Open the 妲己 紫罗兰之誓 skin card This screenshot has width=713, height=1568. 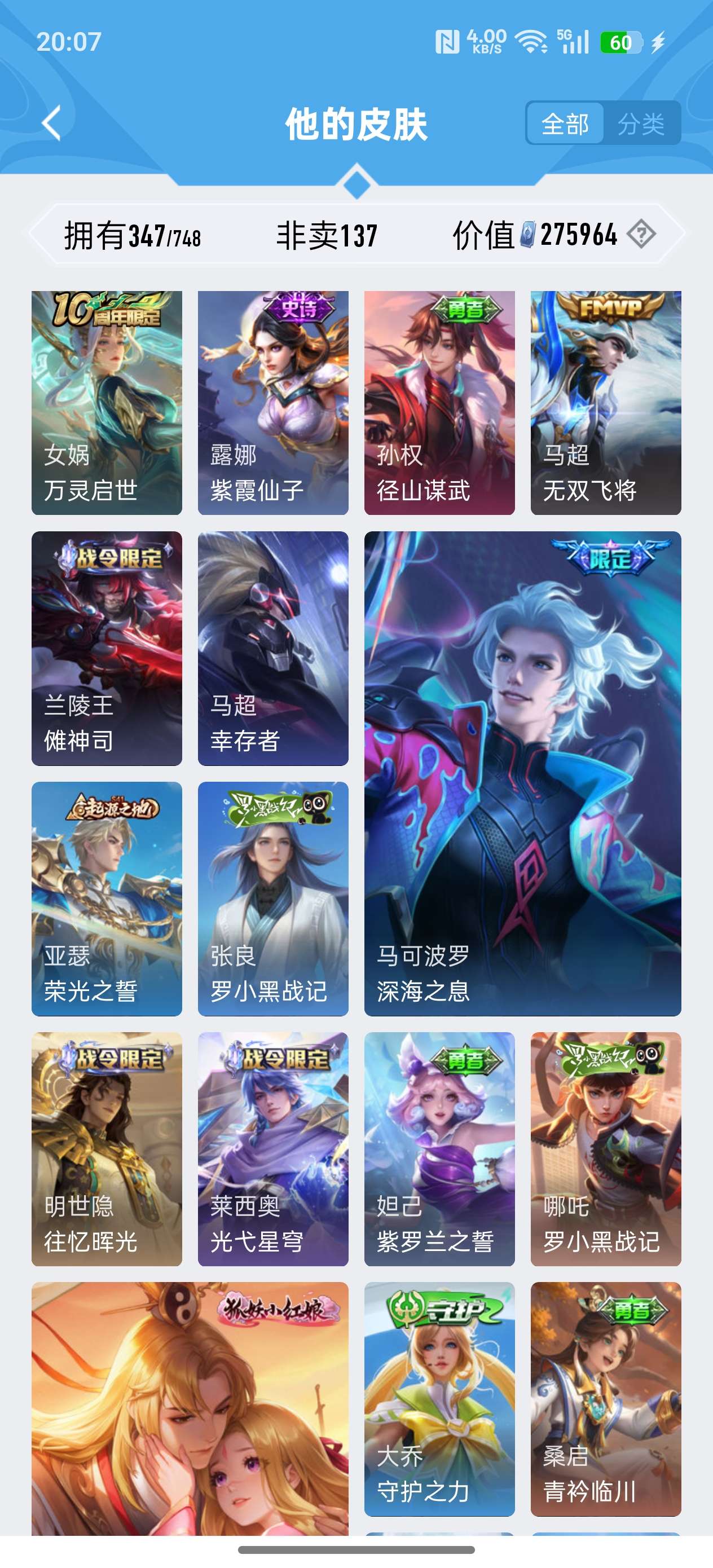tap(439, 1148)
